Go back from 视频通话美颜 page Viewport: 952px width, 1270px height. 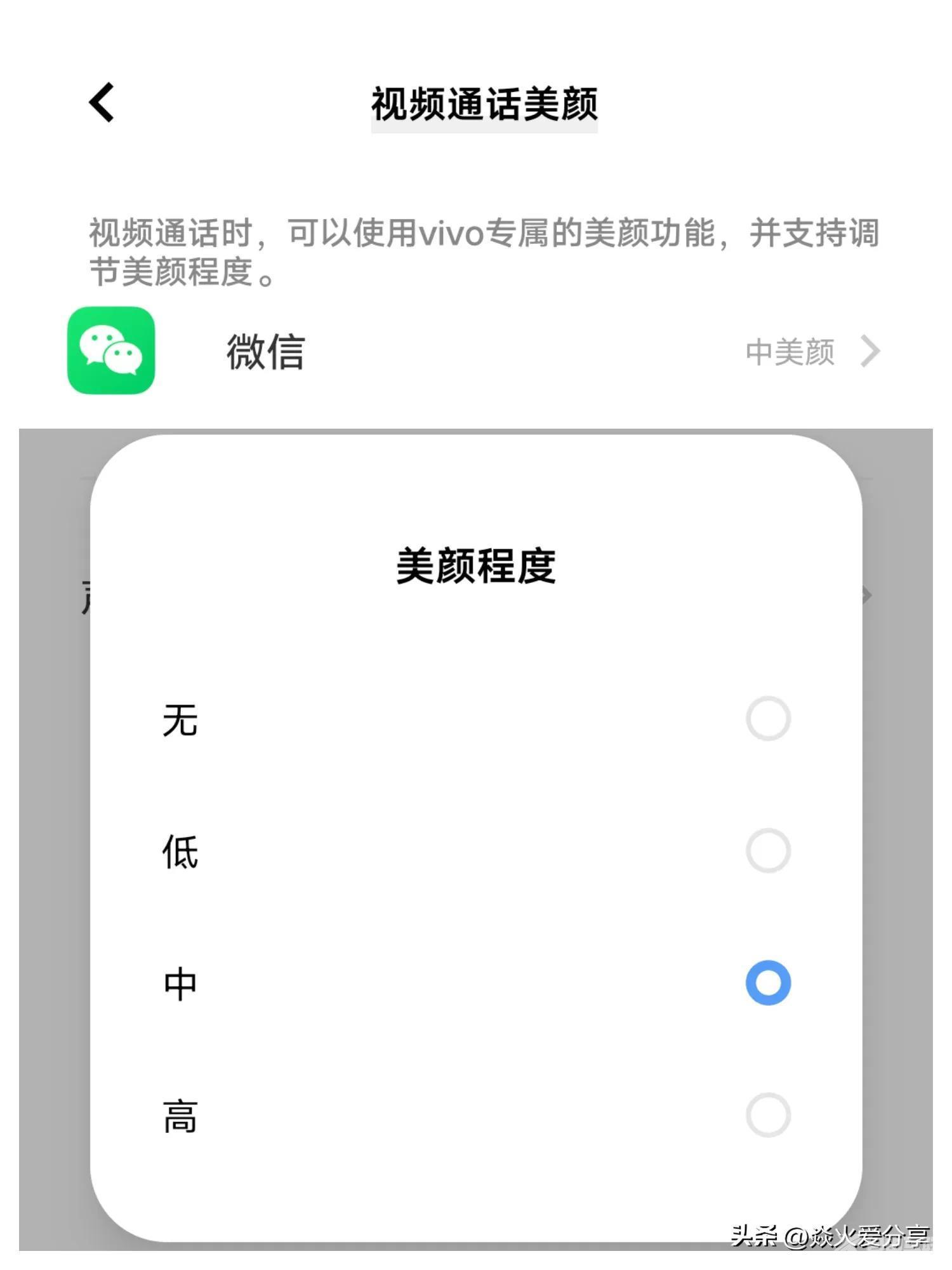tap(102, 102)
